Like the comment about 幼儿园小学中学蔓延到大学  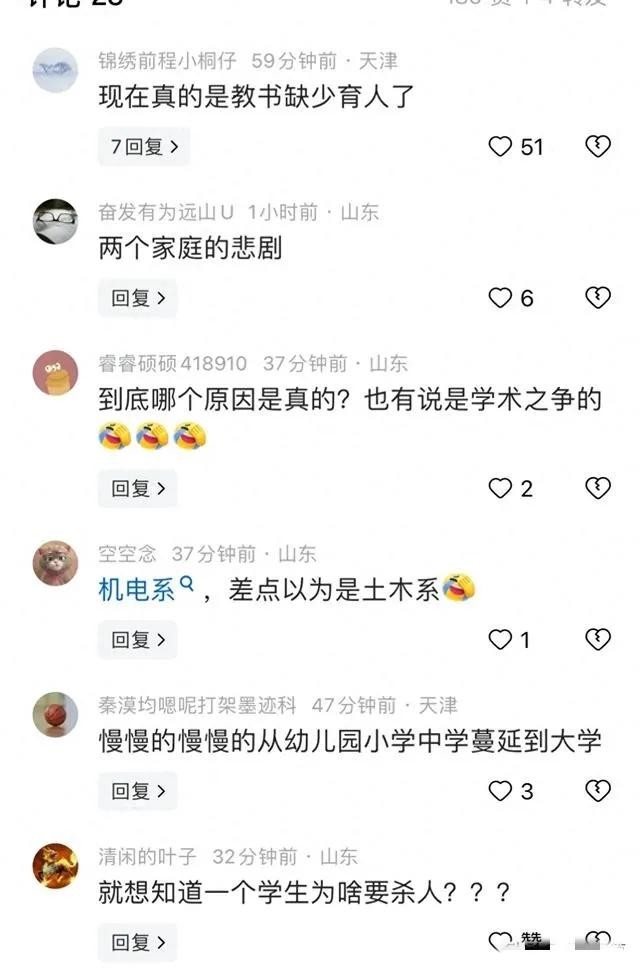(500, 791)
